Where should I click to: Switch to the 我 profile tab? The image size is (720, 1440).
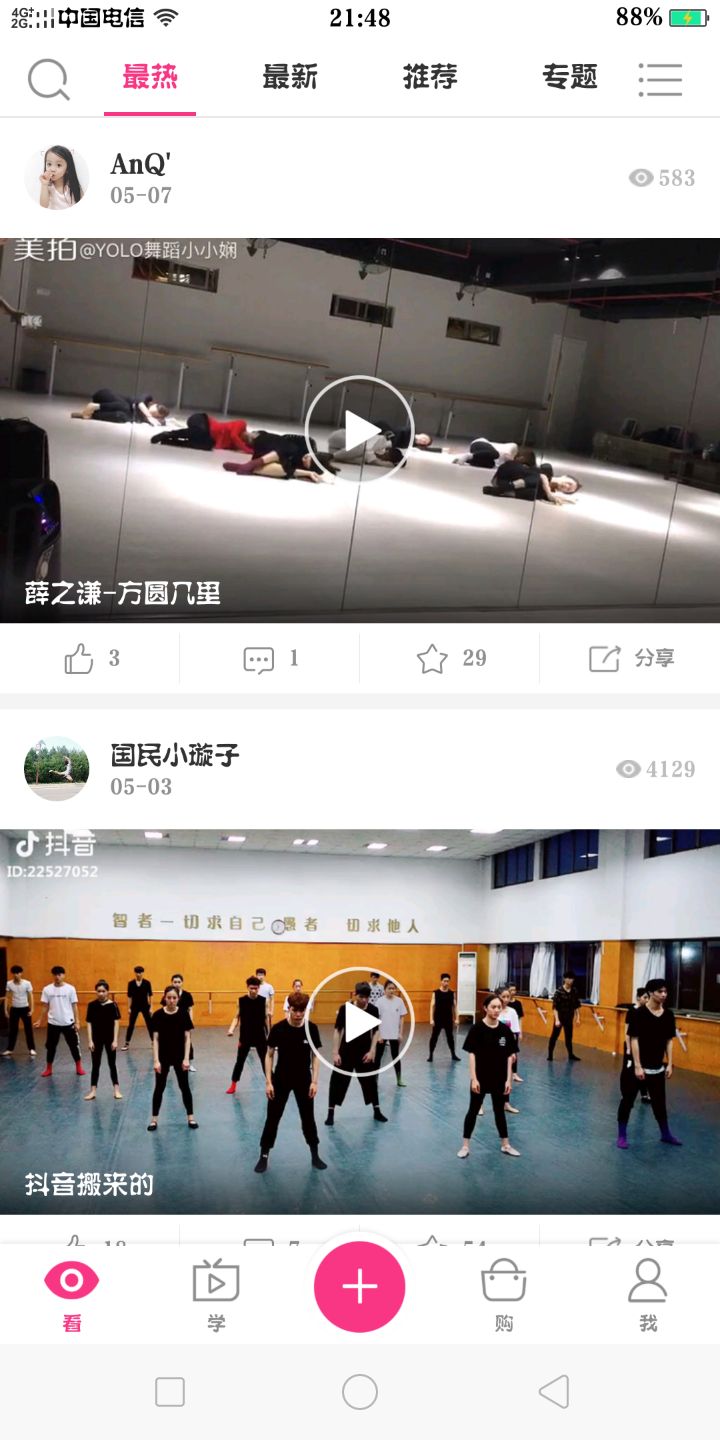pyautogui.click(x=648, y=1294)
